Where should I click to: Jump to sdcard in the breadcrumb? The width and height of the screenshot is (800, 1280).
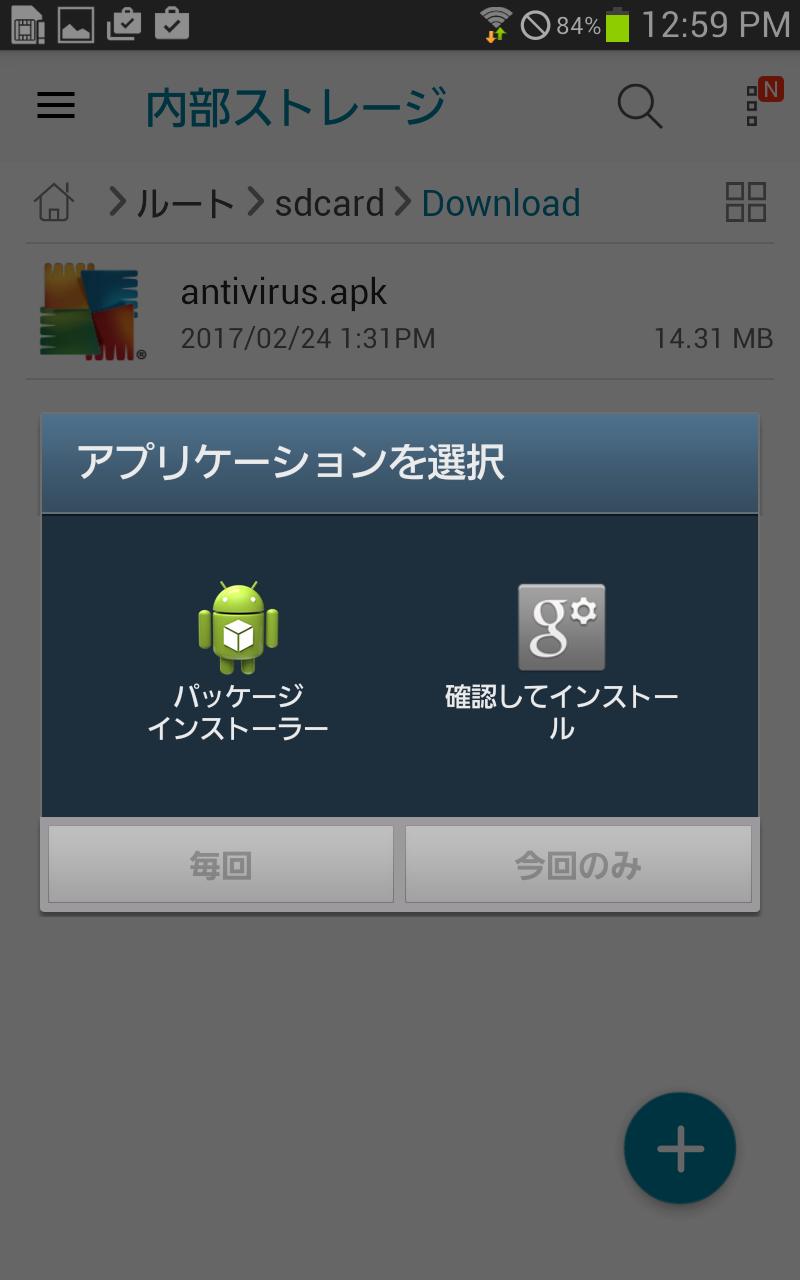coord(329,204)
